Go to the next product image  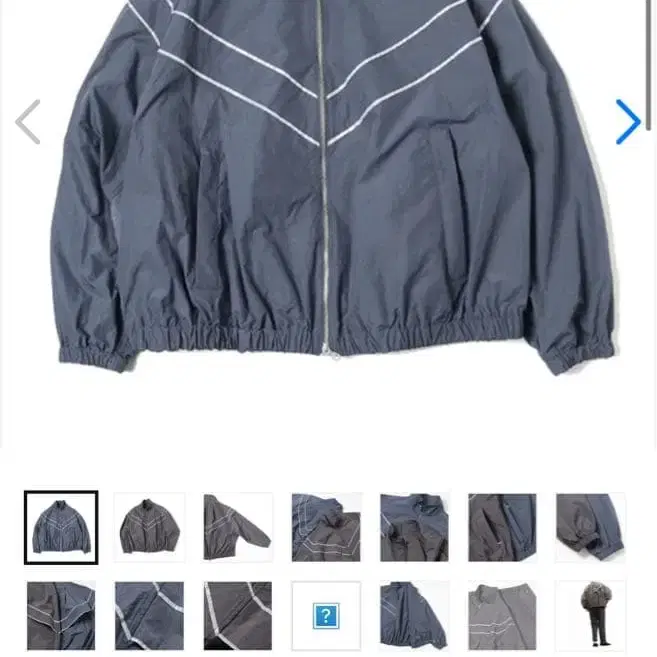tap(627, 122)
